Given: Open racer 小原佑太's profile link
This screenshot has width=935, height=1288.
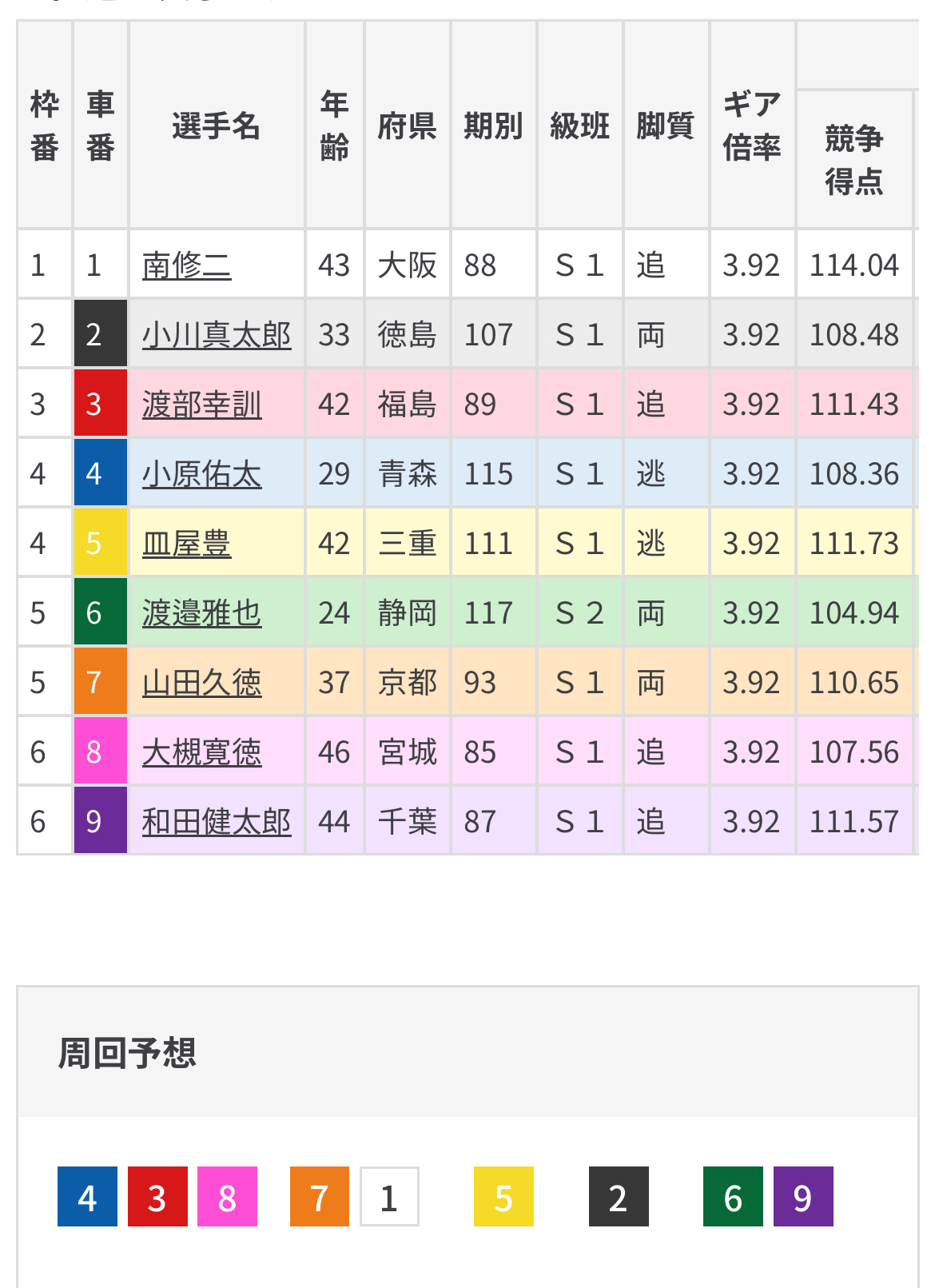Looking at the screenshot, I should click(201, 474).
